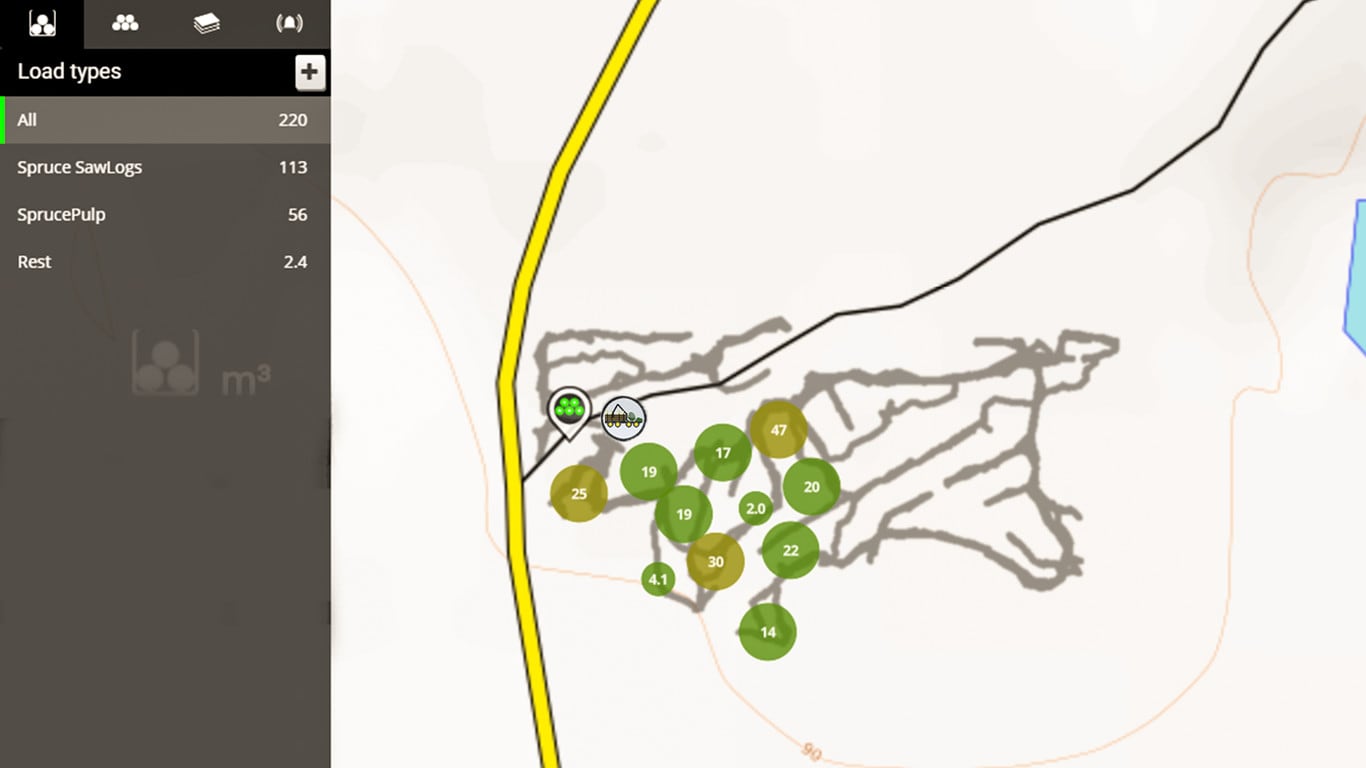Open the pile marked 25
The height and width of the screenshot is (768, 1366).
click(x=579, y=493)
